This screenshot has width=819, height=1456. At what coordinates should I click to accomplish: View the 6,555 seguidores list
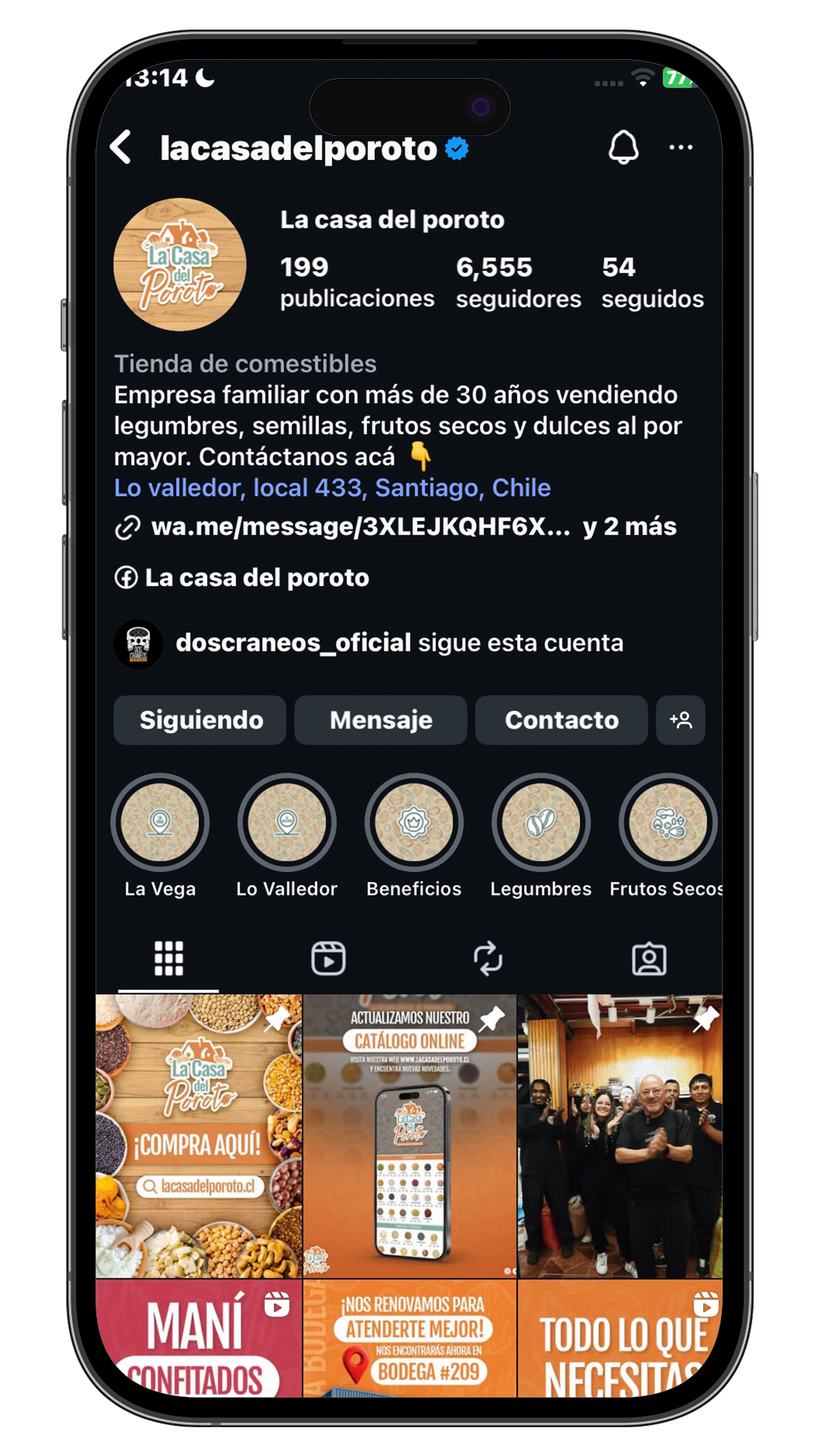point(518,282)
